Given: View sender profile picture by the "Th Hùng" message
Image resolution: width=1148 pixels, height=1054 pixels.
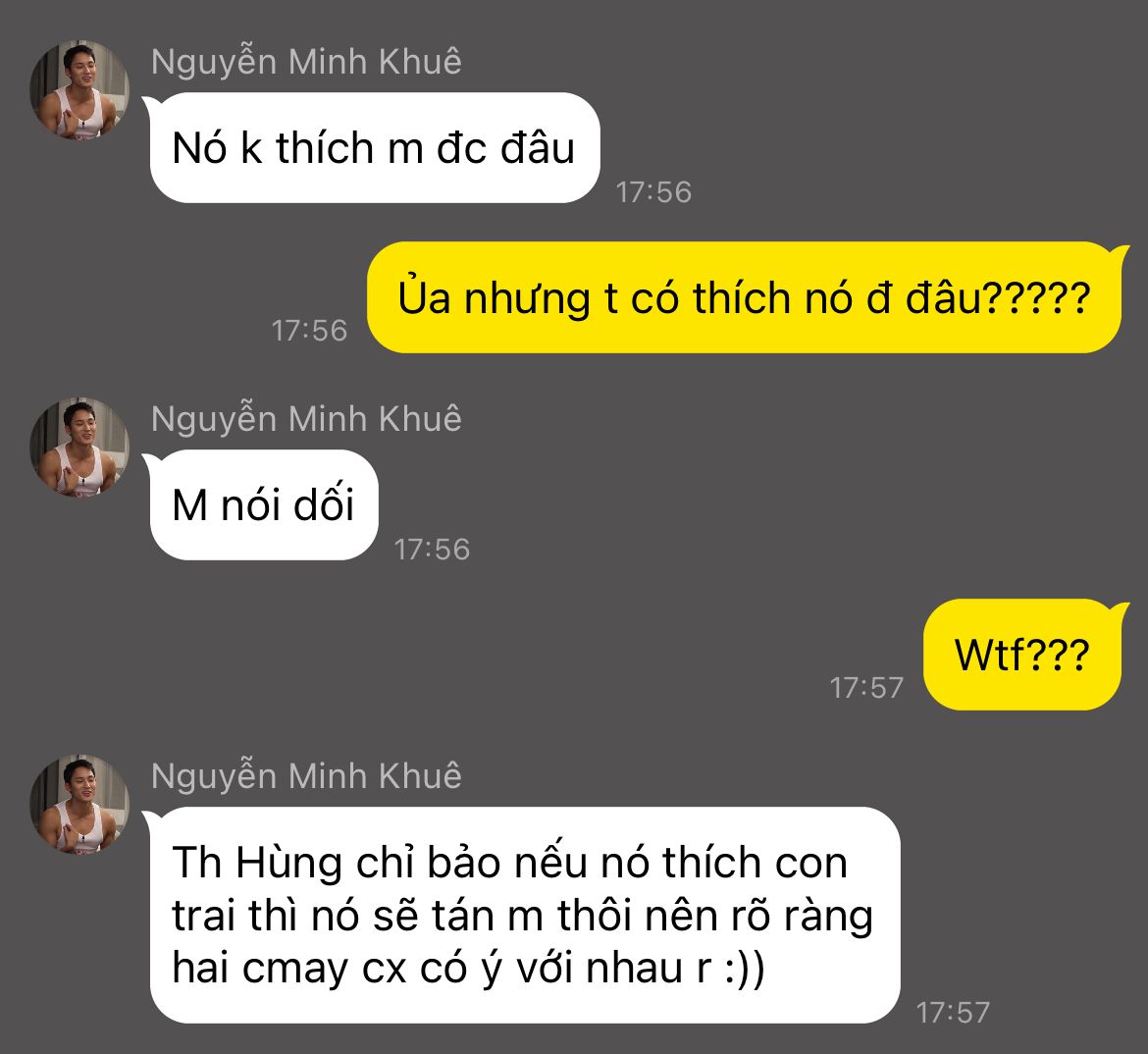Looking at the screenshot, I should click(79, 805).
